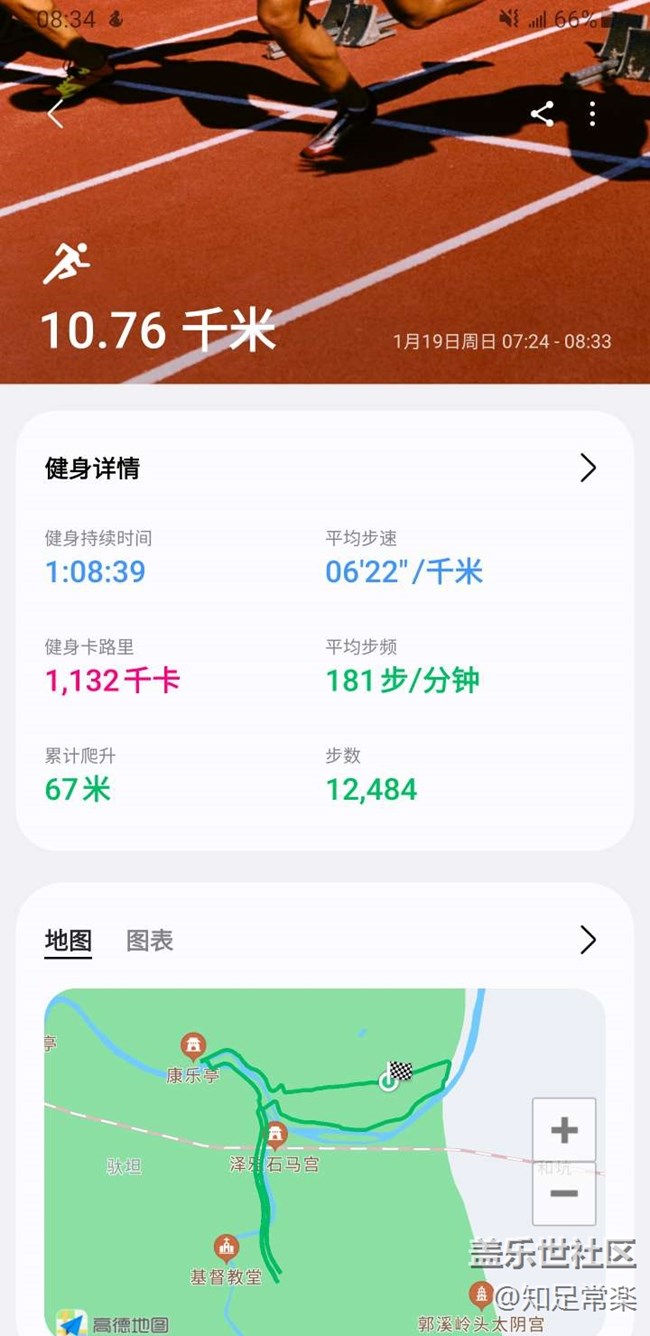Go back using the top-left arrow
Viewport: 650px width, 1336px height.
pos(55,115)
